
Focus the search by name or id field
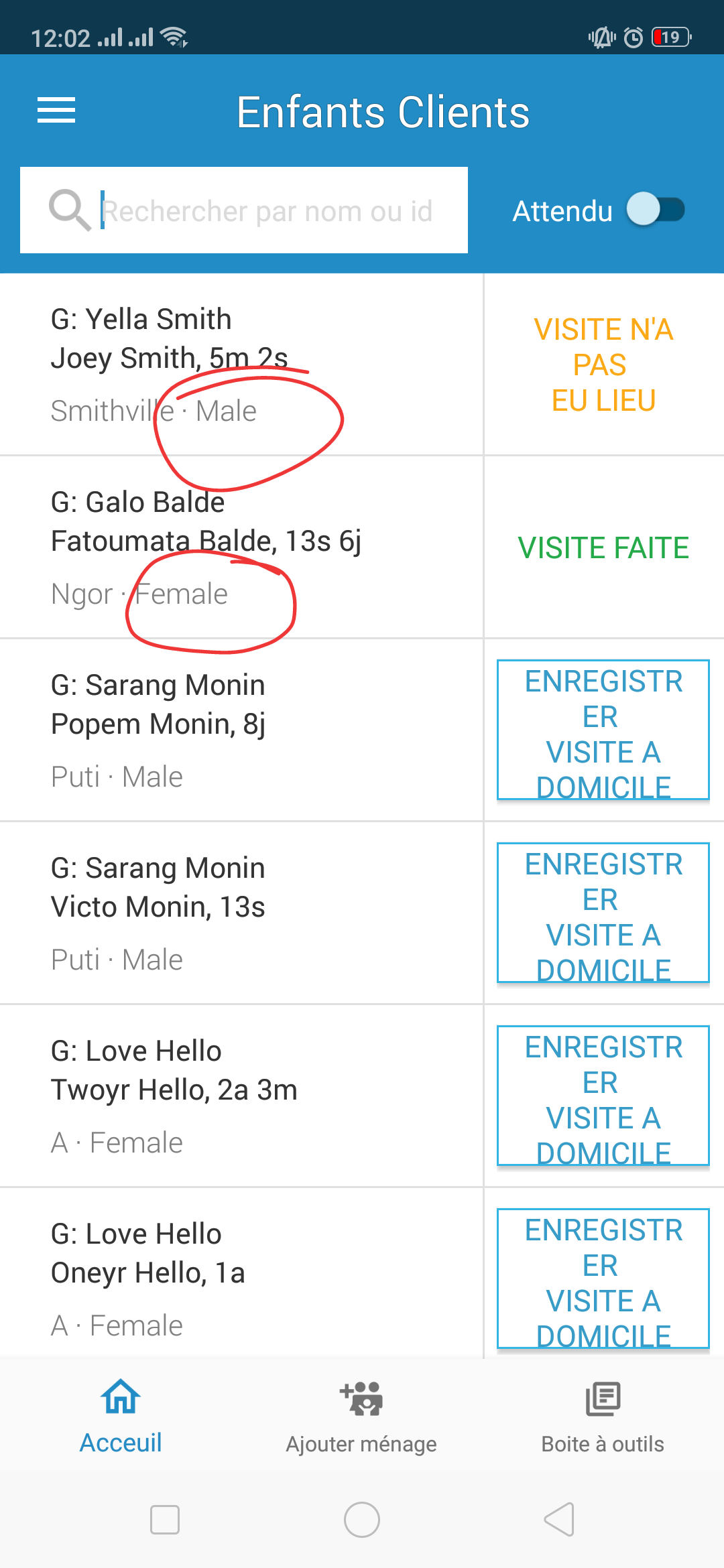coord(267,210)
